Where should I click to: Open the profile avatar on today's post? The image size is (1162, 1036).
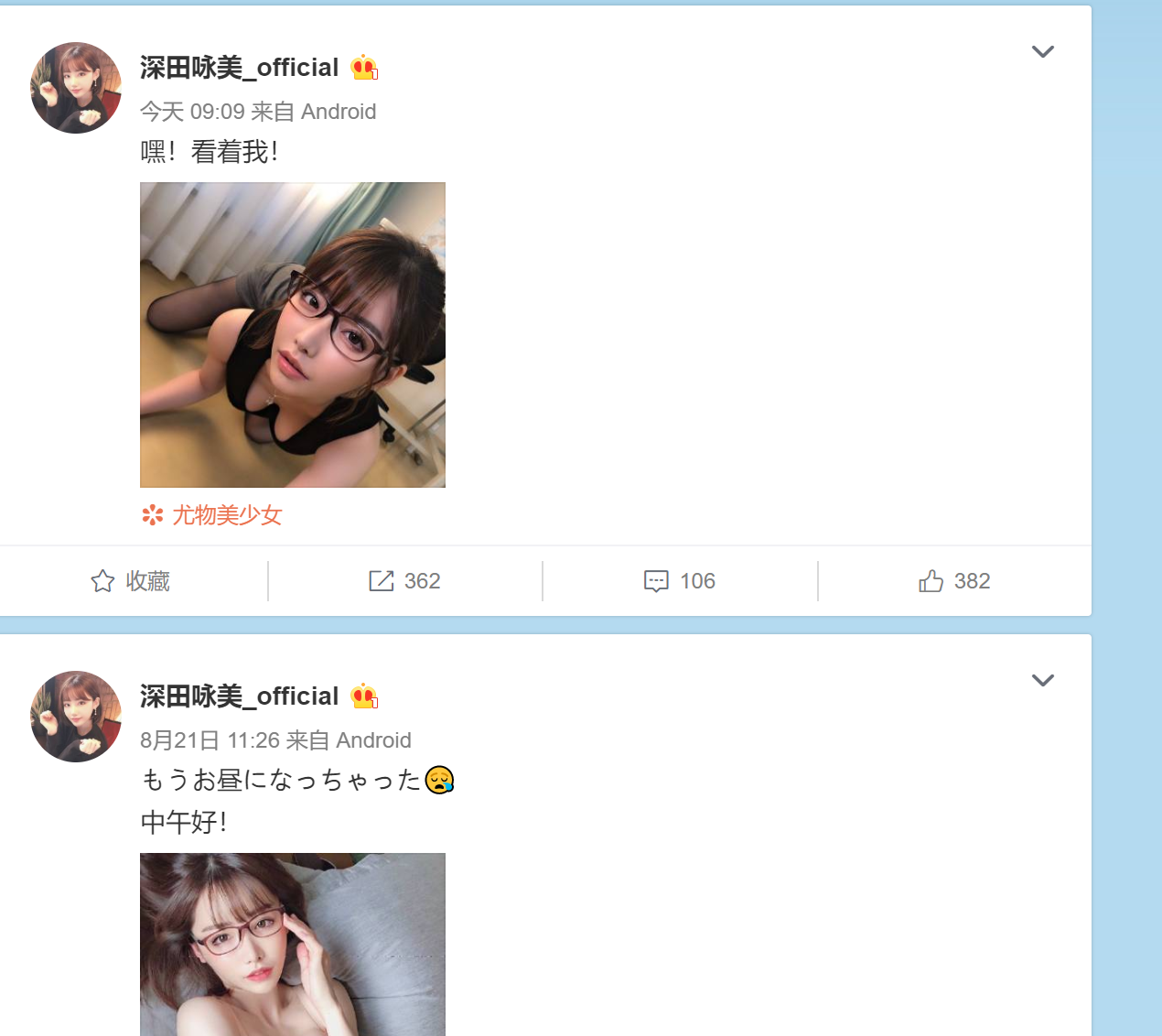pos(76,88)
